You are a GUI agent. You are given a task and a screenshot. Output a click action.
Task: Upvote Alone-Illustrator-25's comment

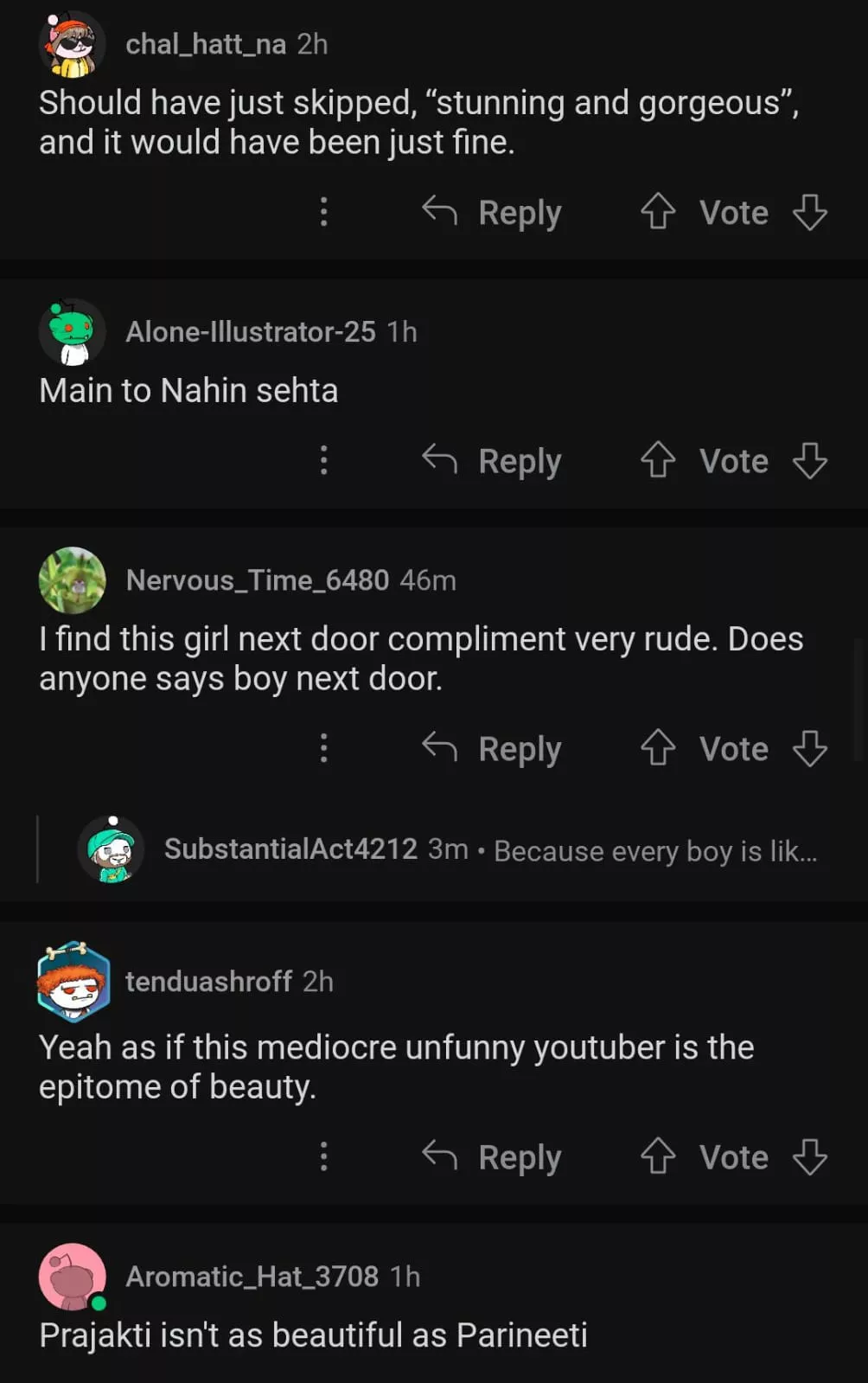658,459
